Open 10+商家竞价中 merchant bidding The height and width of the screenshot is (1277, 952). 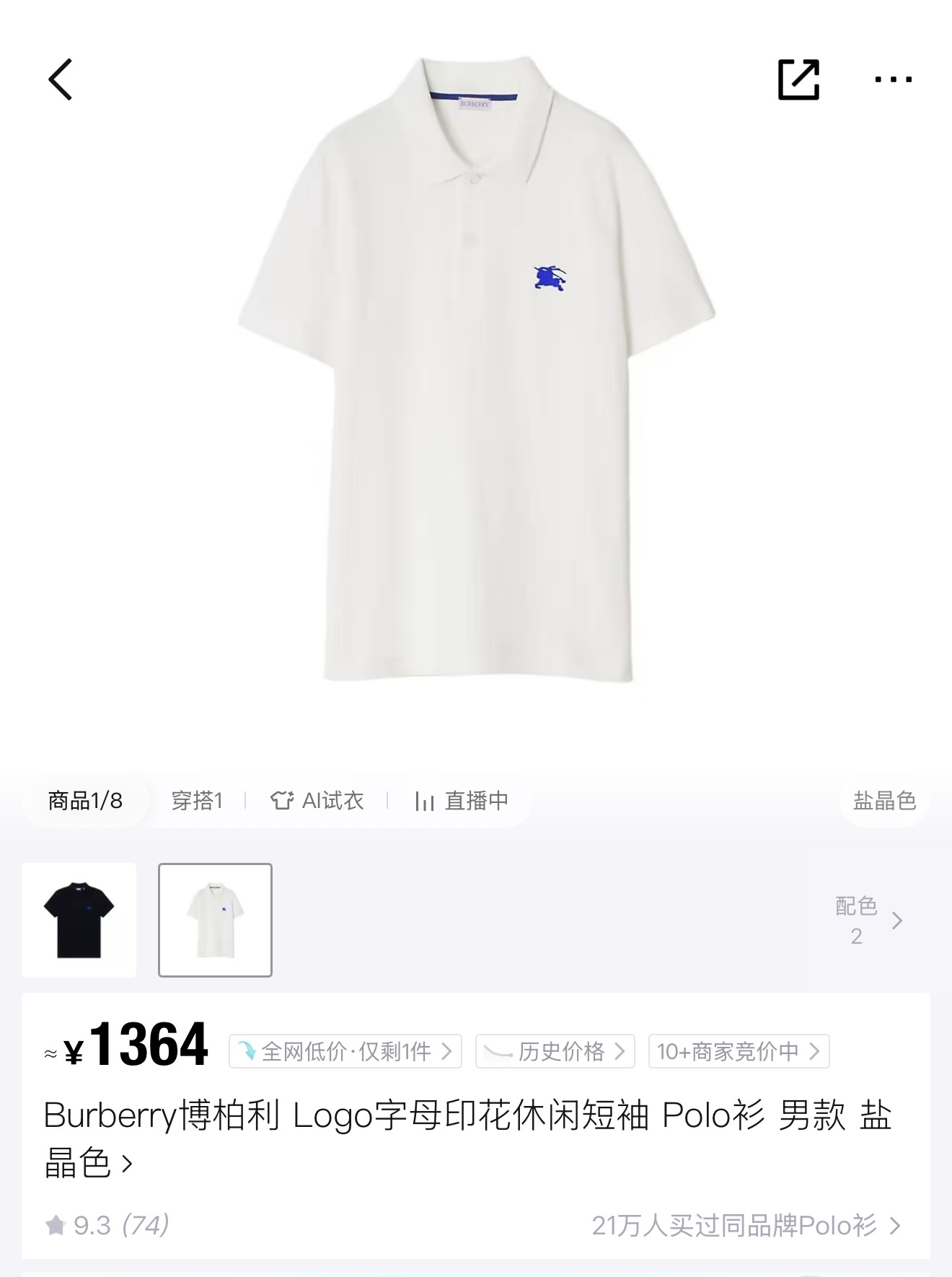[738, 1051]
